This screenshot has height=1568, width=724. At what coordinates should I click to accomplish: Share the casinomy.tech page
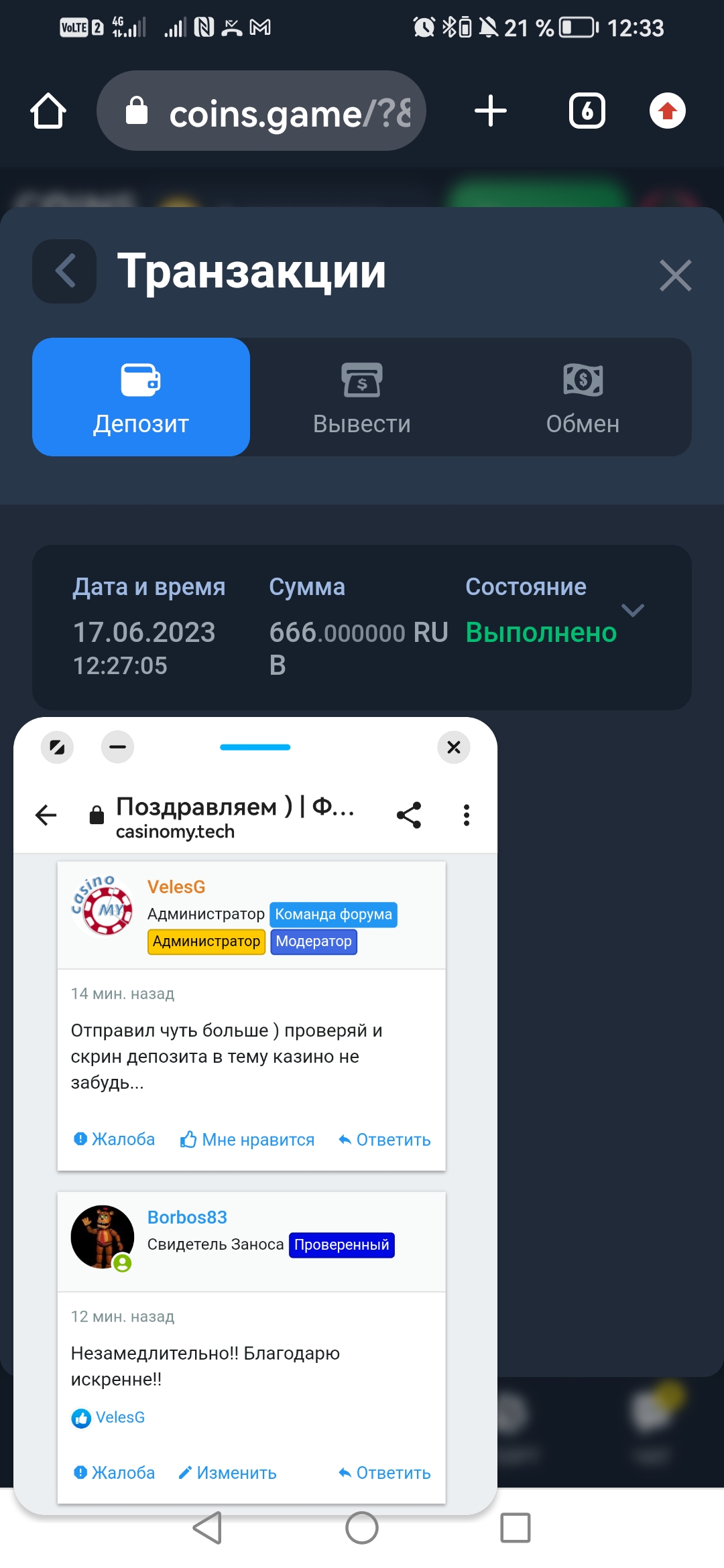(x=409, y=815)
